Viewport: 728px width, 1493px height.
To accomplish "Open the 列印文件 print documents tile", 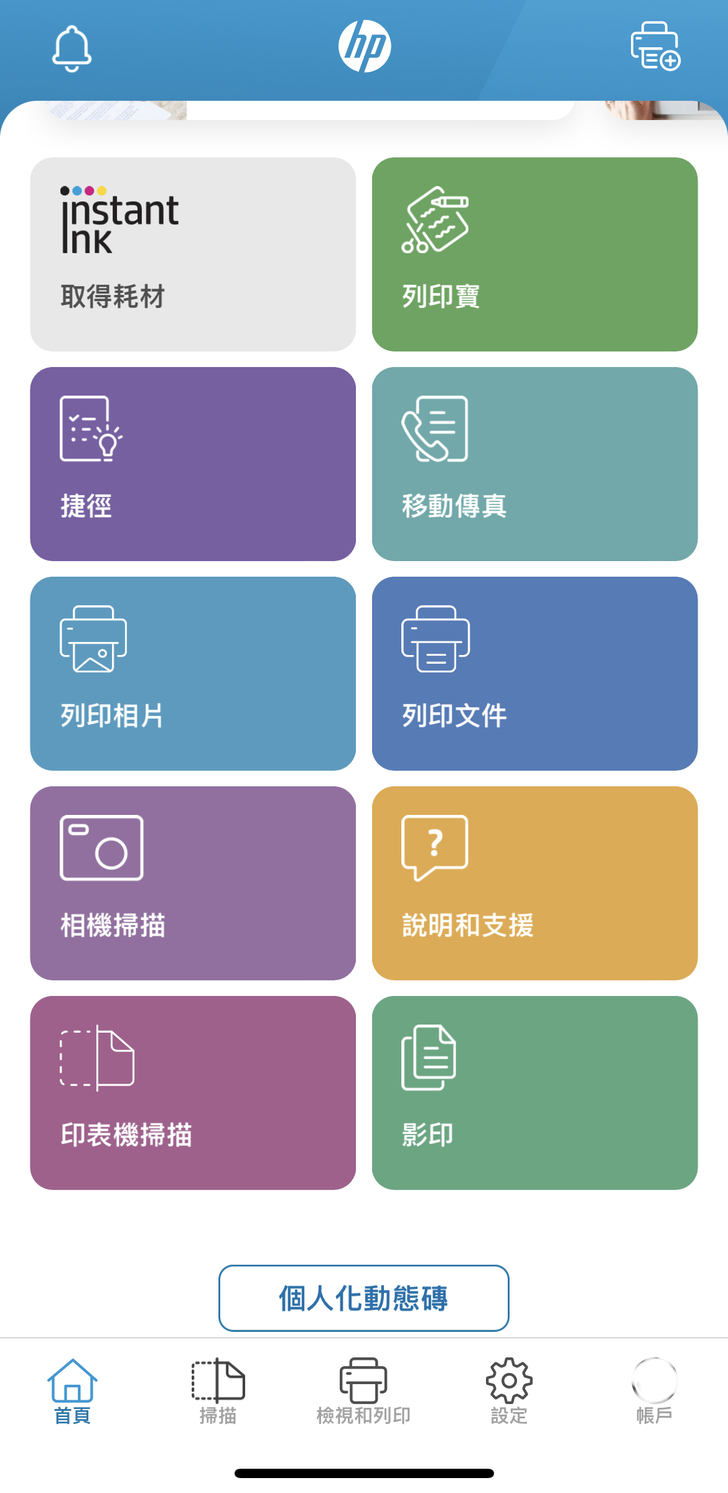I will pos(534,673).
